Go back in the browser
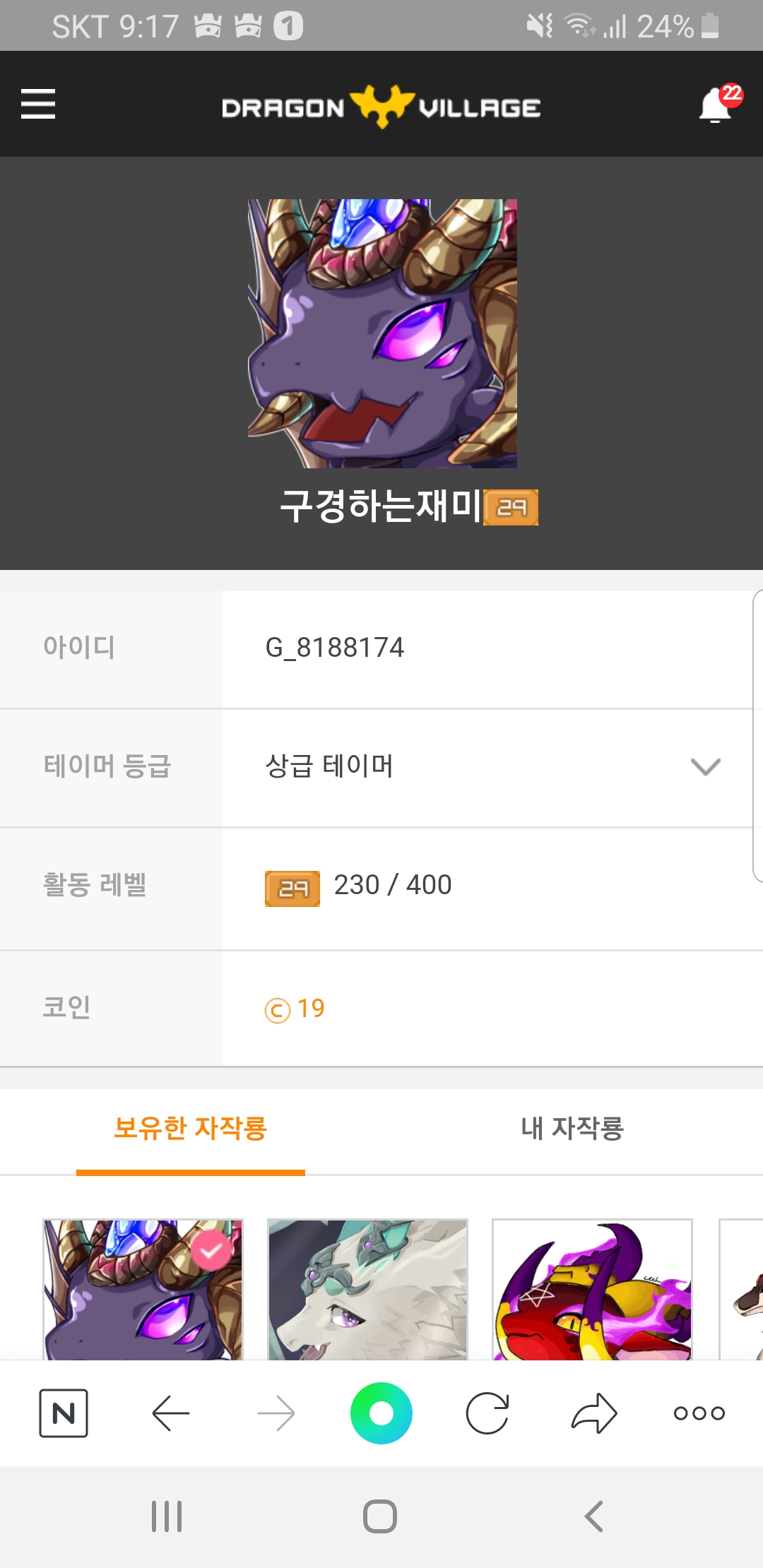Screen dimensions: 763x1568 pyautogui.click(x=170, y=1413)
